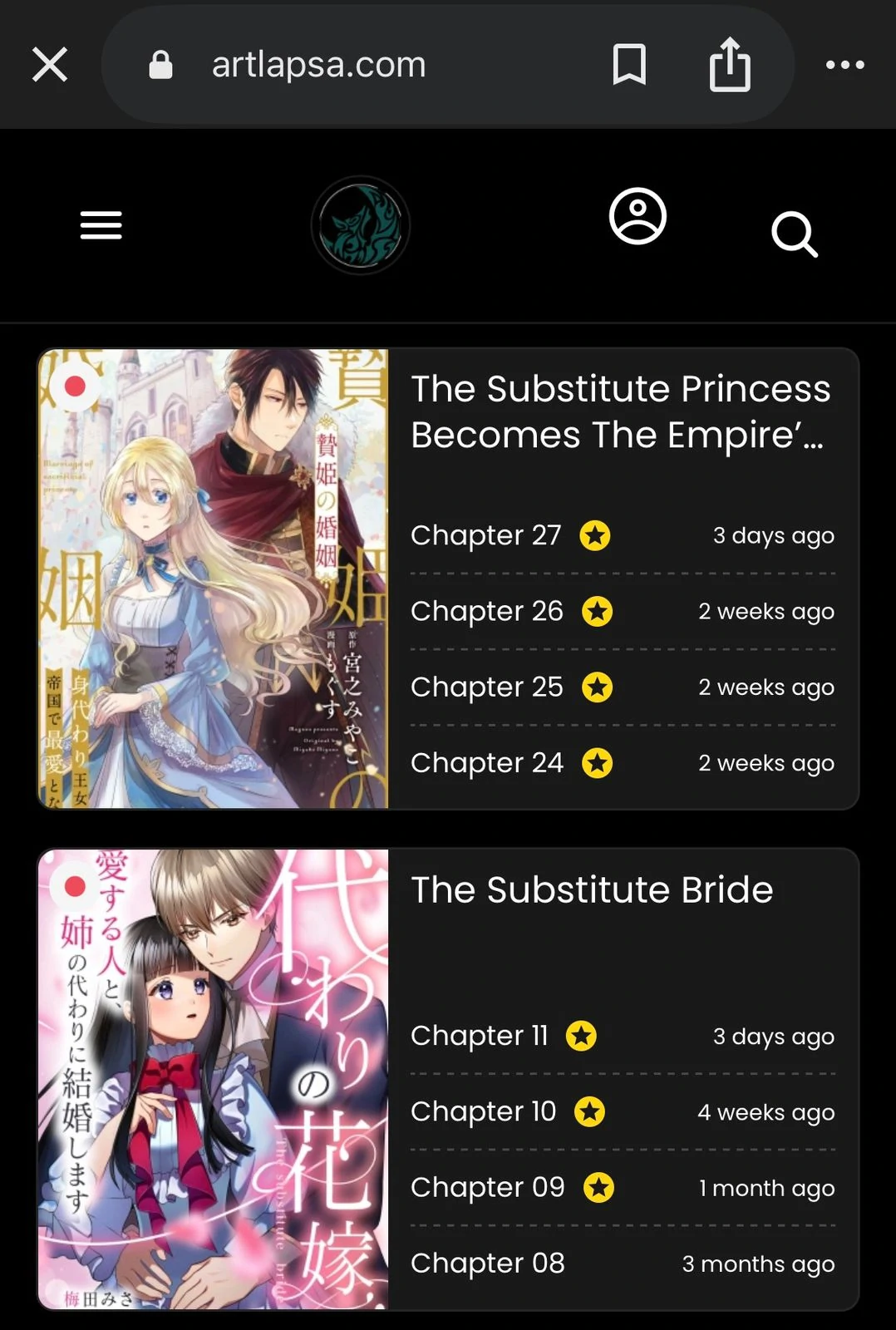Select Chapter 08 of The Substitute Bride
The image size is (896, 1330).
[x=488, y=1263]
